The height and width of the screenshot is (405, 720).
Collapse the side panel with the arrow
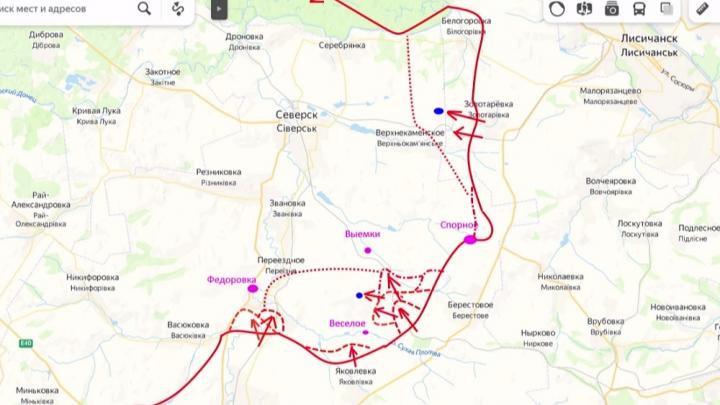click(x=219, y=9)
